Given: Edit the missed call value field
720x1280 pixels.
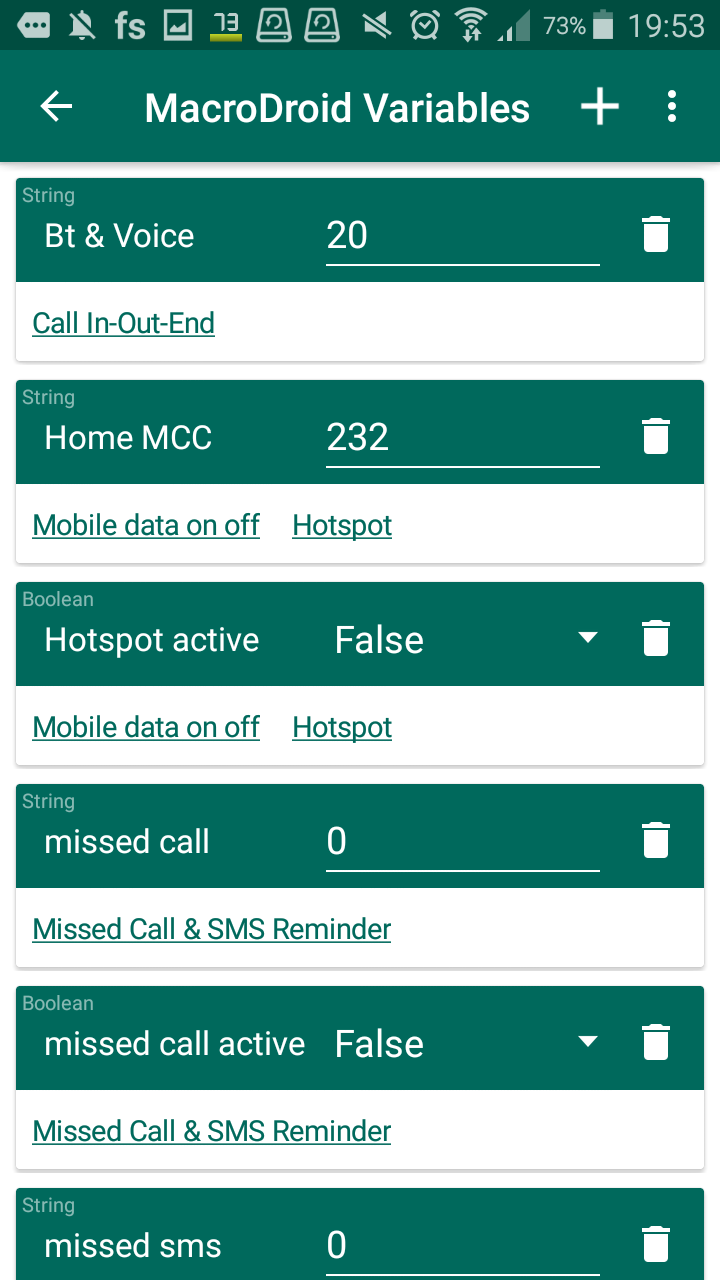Looking at the screenshot, I should coord(462,843).
